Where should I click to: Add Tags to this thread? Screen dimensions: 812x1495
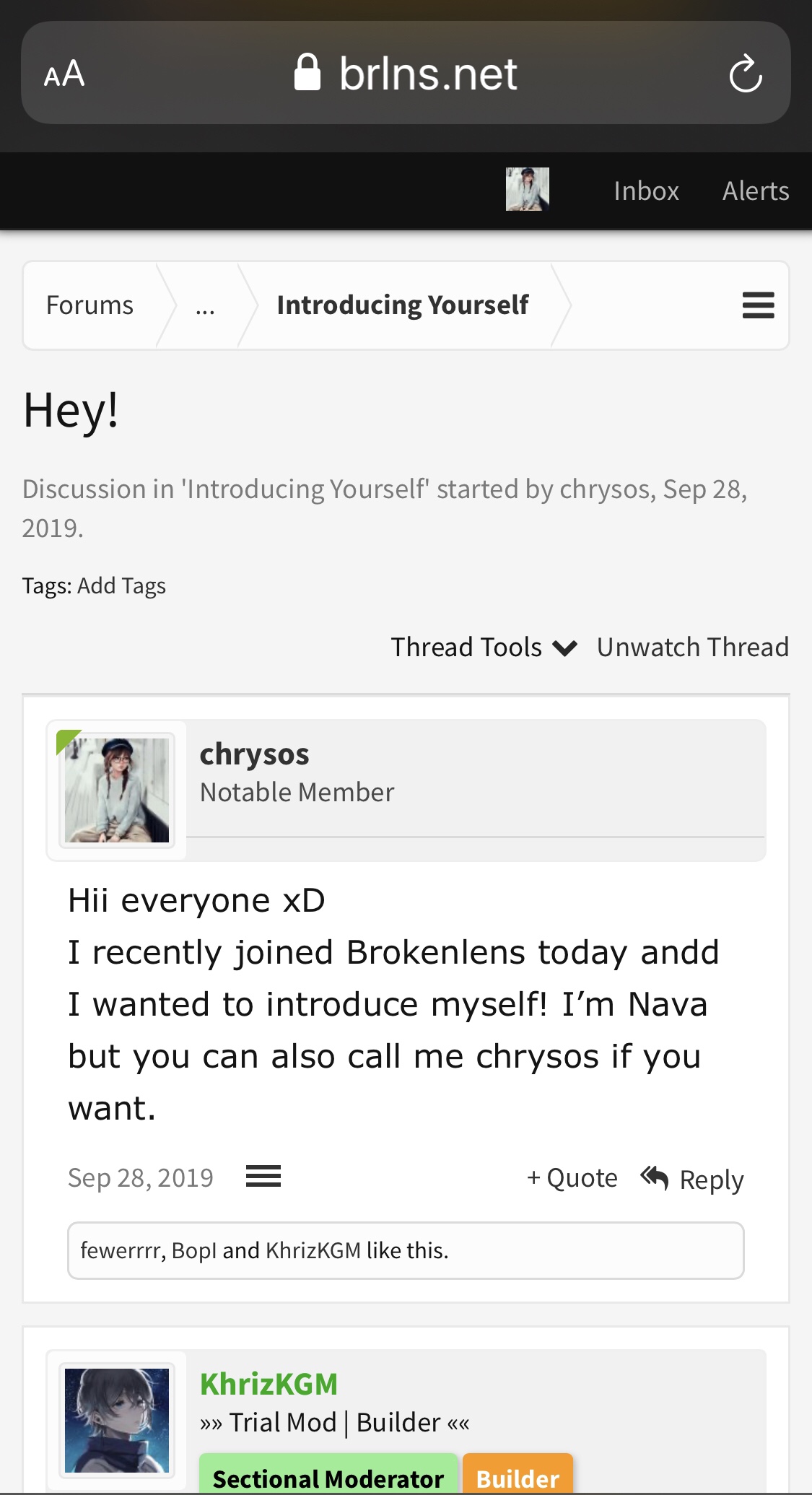point(121,585)
